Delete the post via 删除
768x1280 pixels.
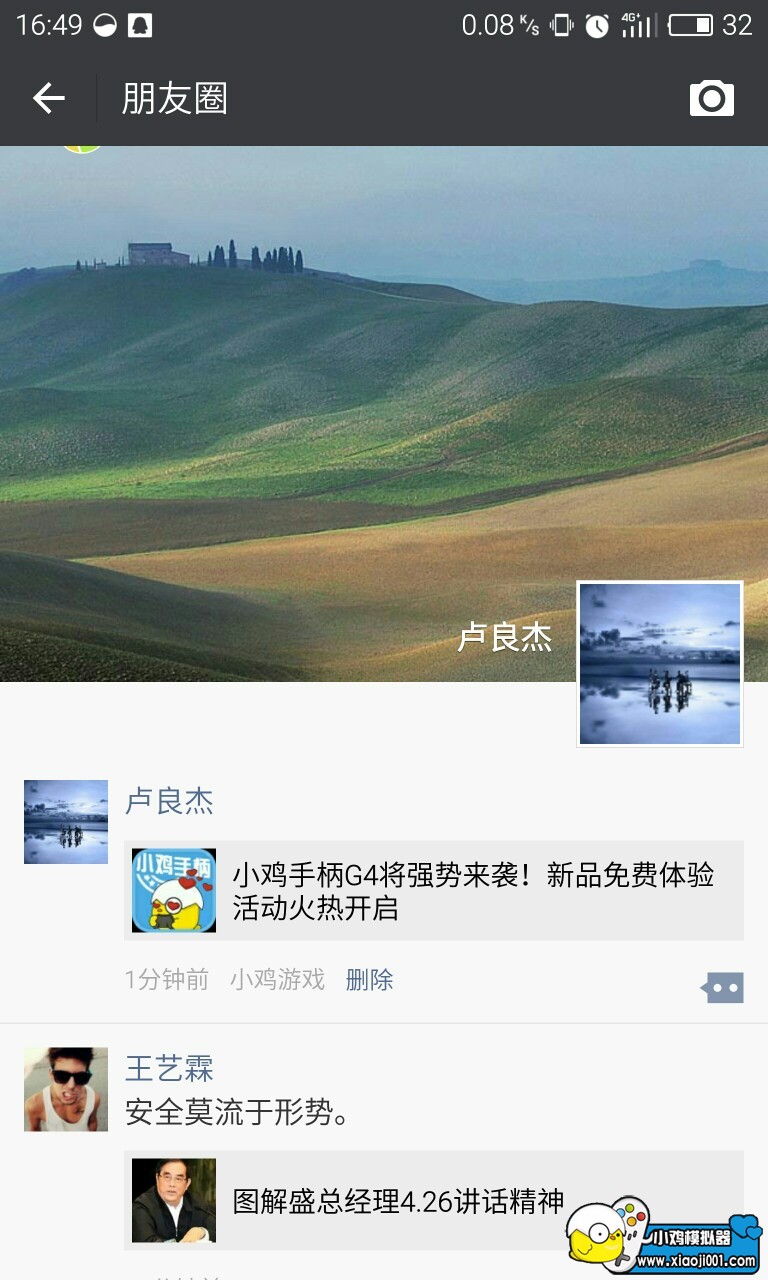369,980
